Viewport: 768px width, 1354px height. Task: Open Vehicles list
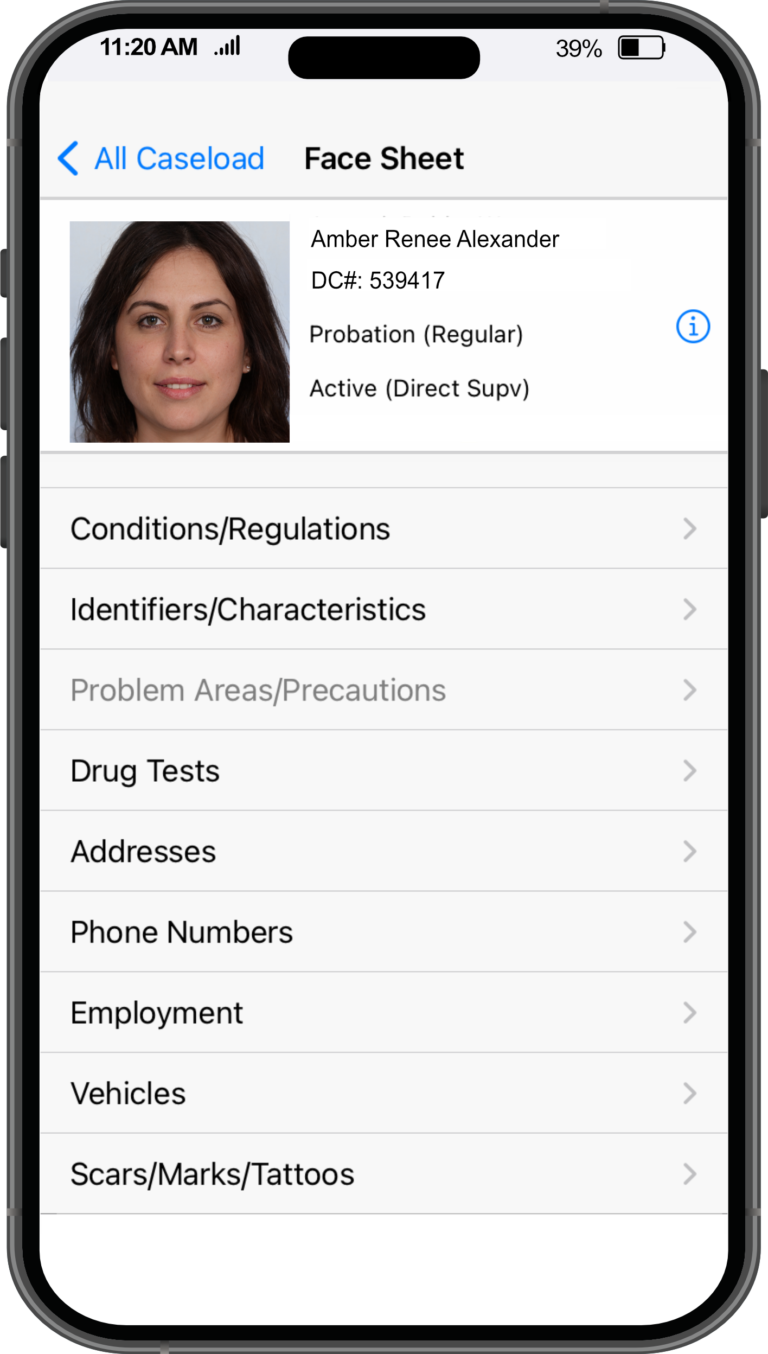(x=383, y=1094)
